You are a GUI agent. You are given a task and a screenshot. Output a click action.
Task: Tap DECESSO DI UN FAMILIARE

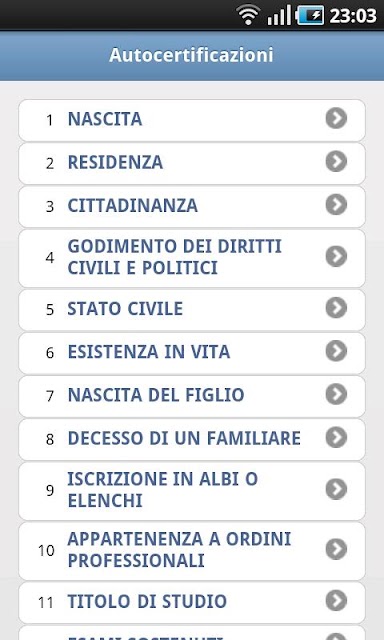pos(192,439)
